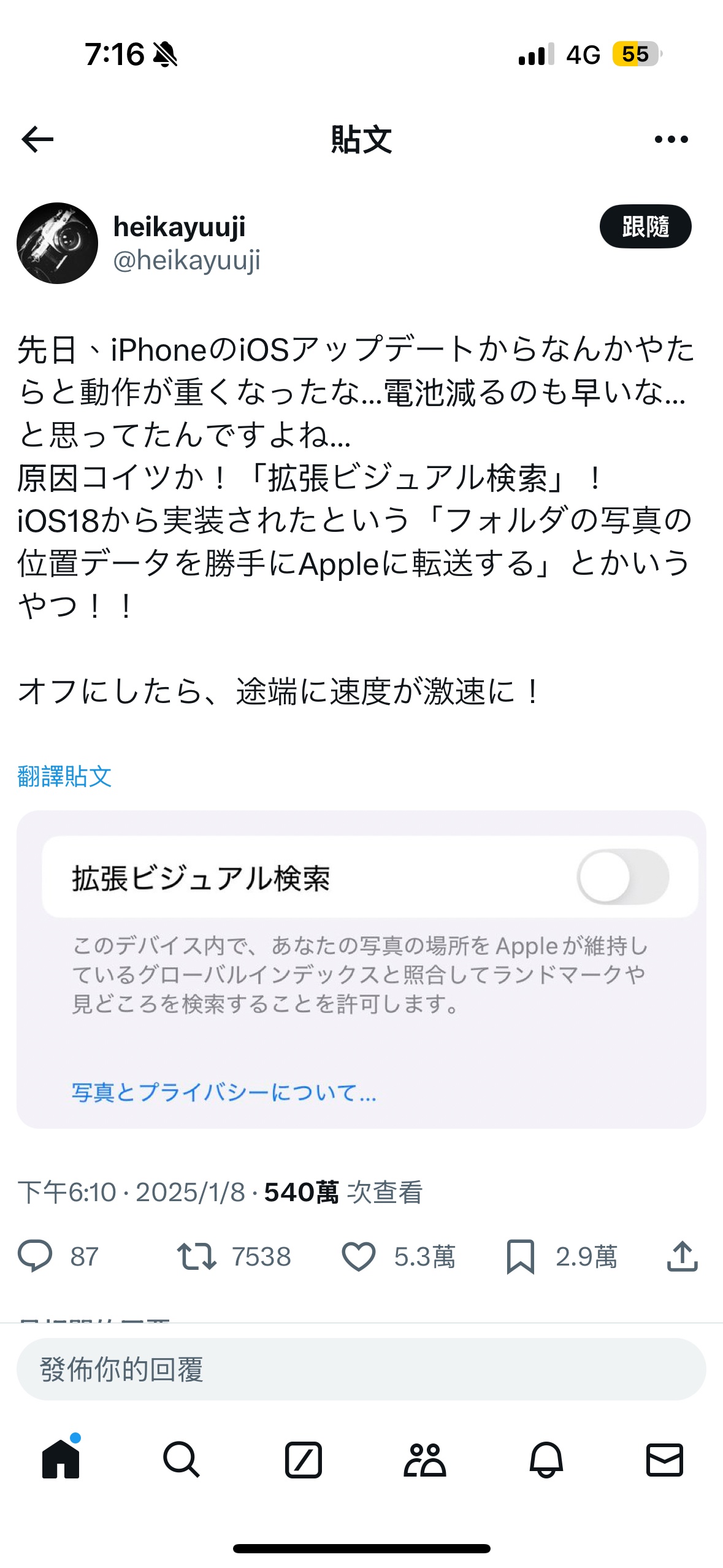Switch to the Search tab
The height and width of the screenshot is (1568, 723).
click(182, 1459)
